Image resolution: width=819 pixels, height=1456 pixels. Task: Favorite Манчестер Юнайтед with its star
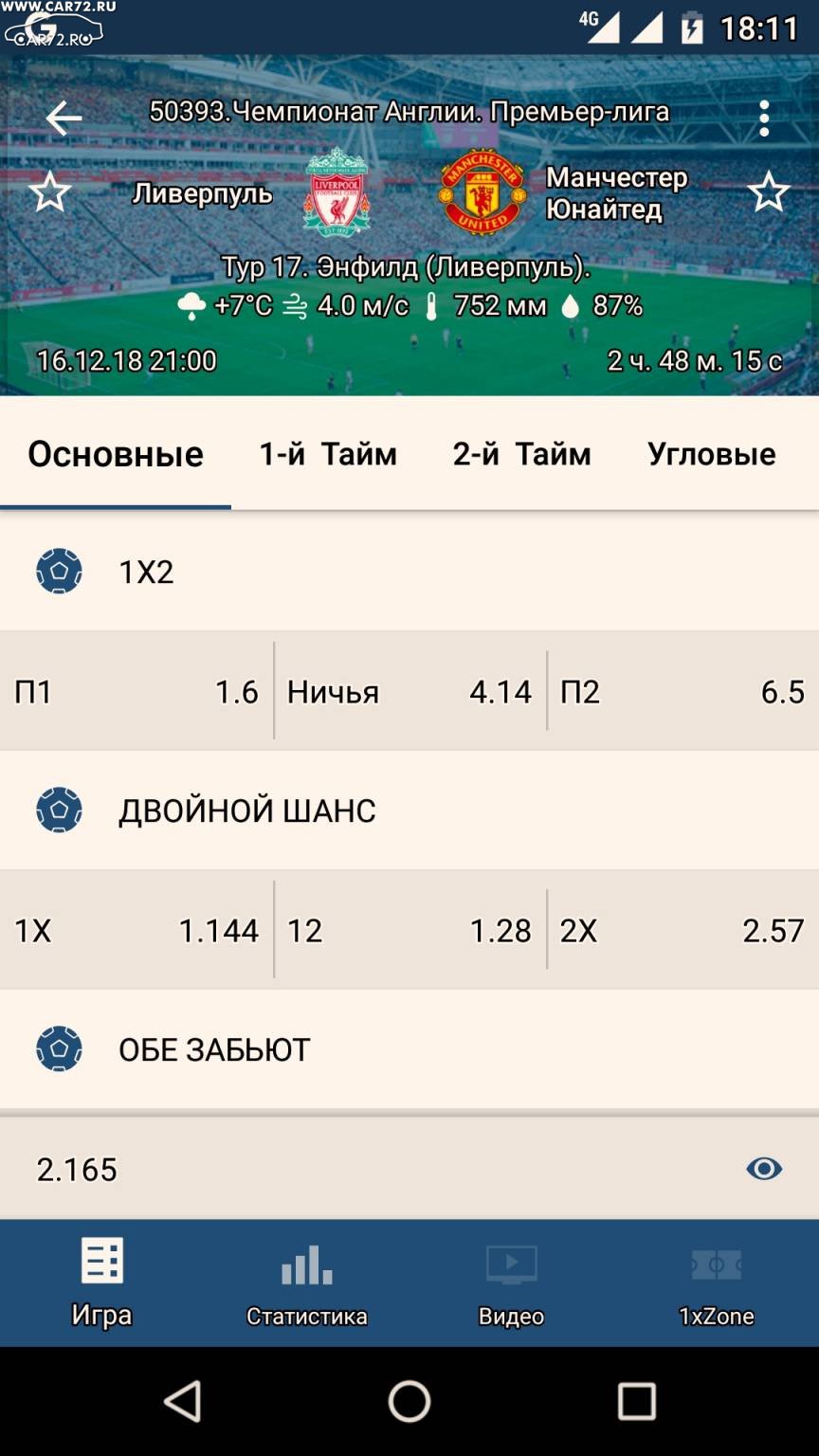coord(769,193)
